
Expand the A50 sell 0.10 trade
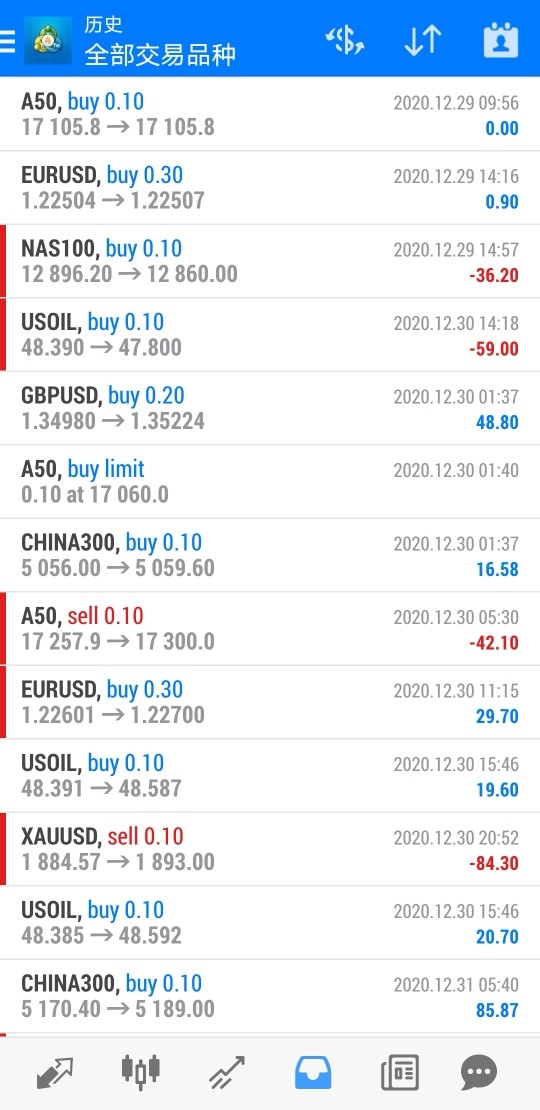[270, 629]
